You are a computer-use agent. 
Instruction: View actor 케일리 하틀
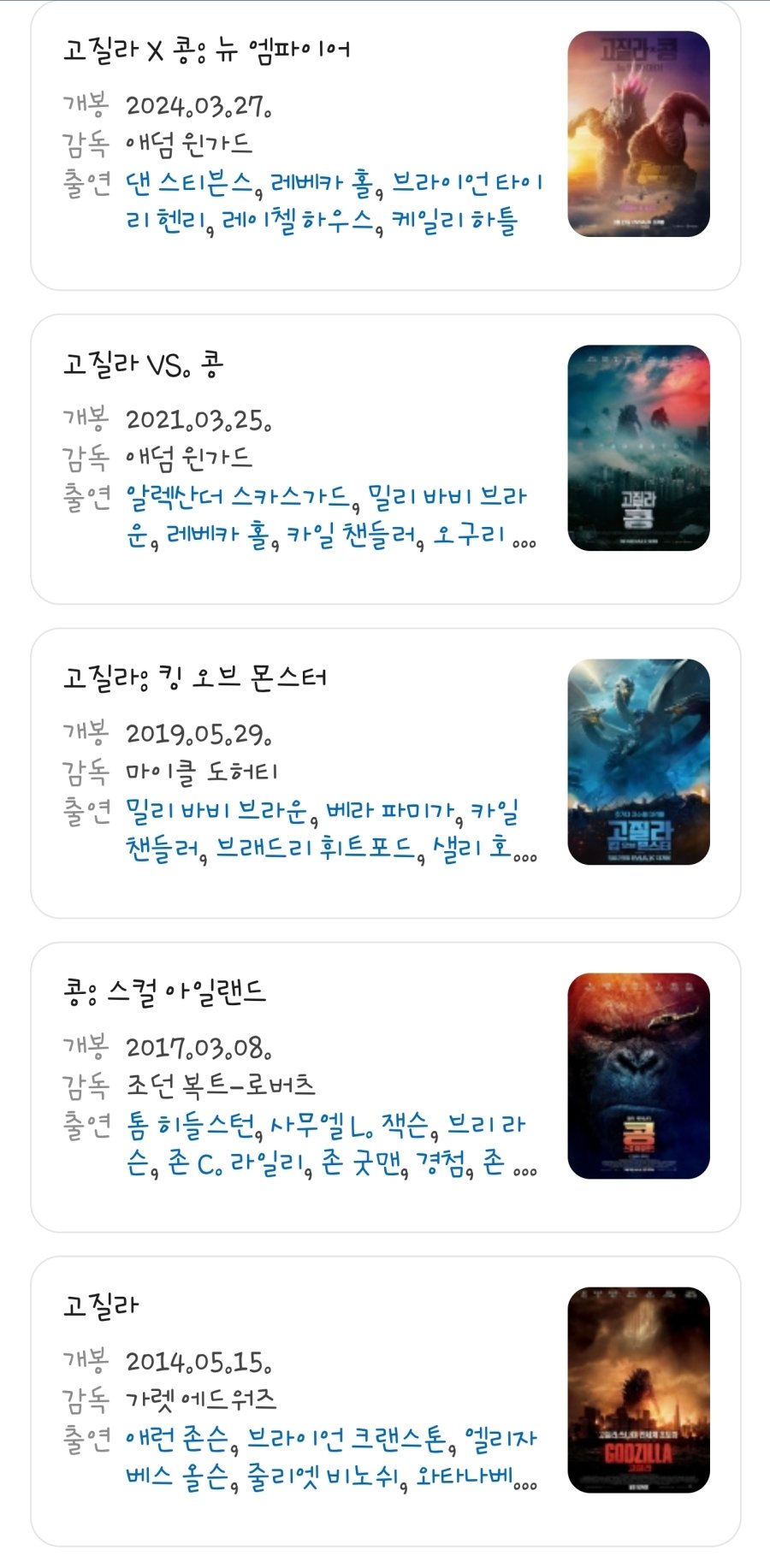(x=454, y=222)
